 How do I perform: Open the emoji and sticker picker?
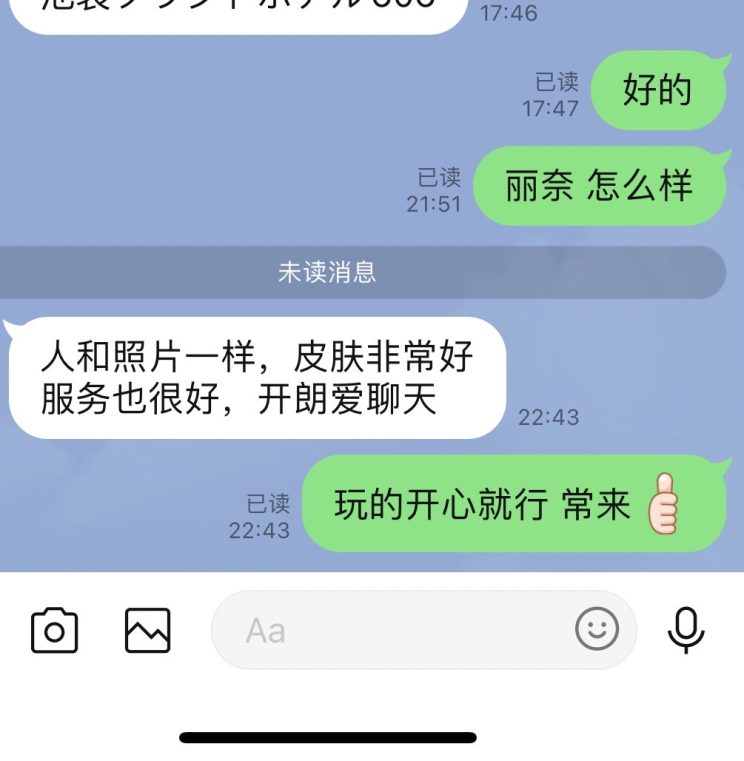(x=597, y=630)
